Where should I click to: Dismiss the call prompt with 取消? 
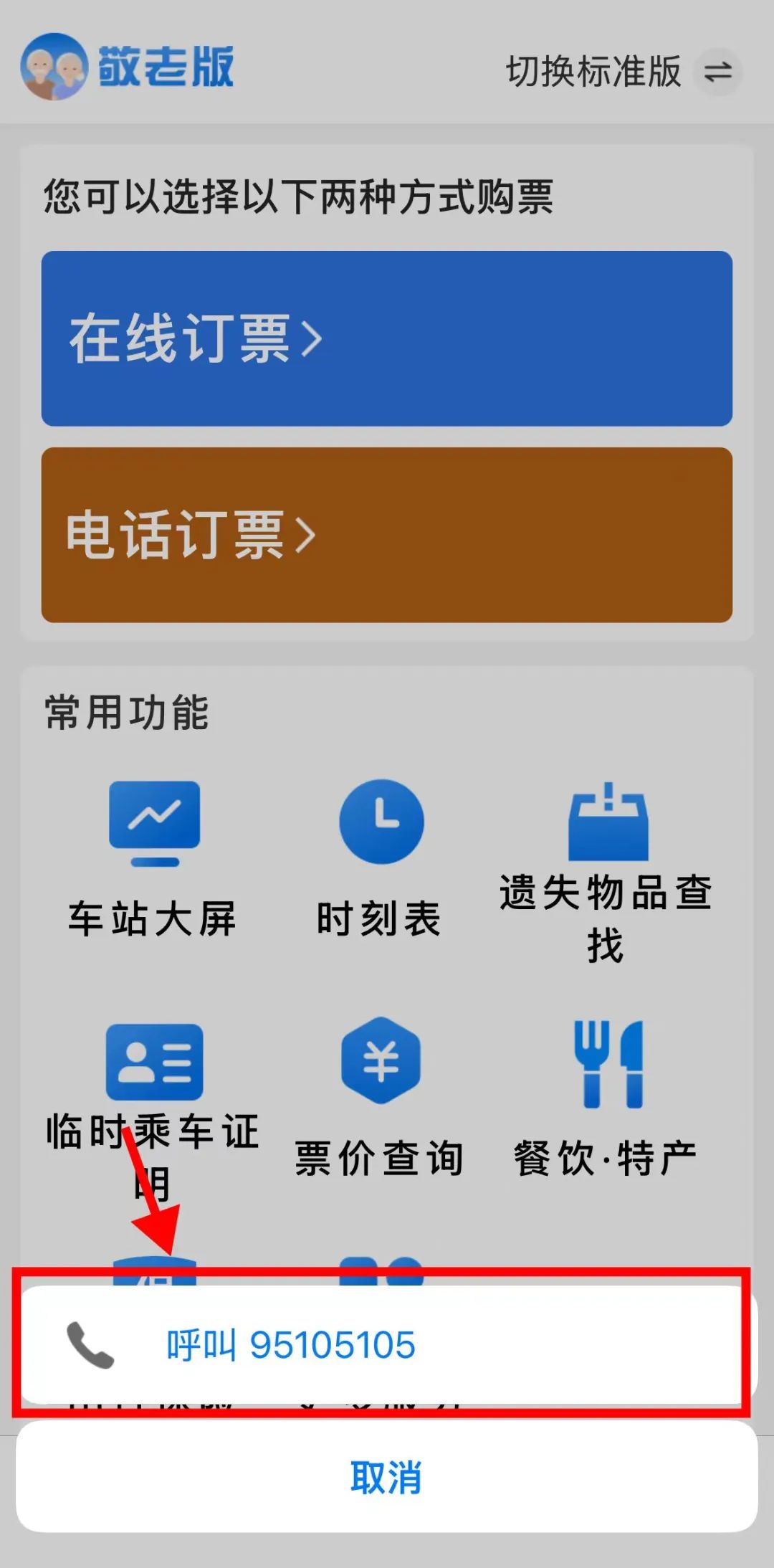tap(386, 1477)
